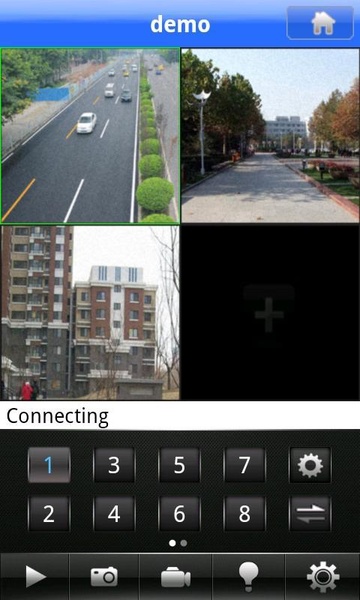Add a camera to the empty slot
This screenshot has width=360, height=600.
pyautogui.click(x=270, y=313)
